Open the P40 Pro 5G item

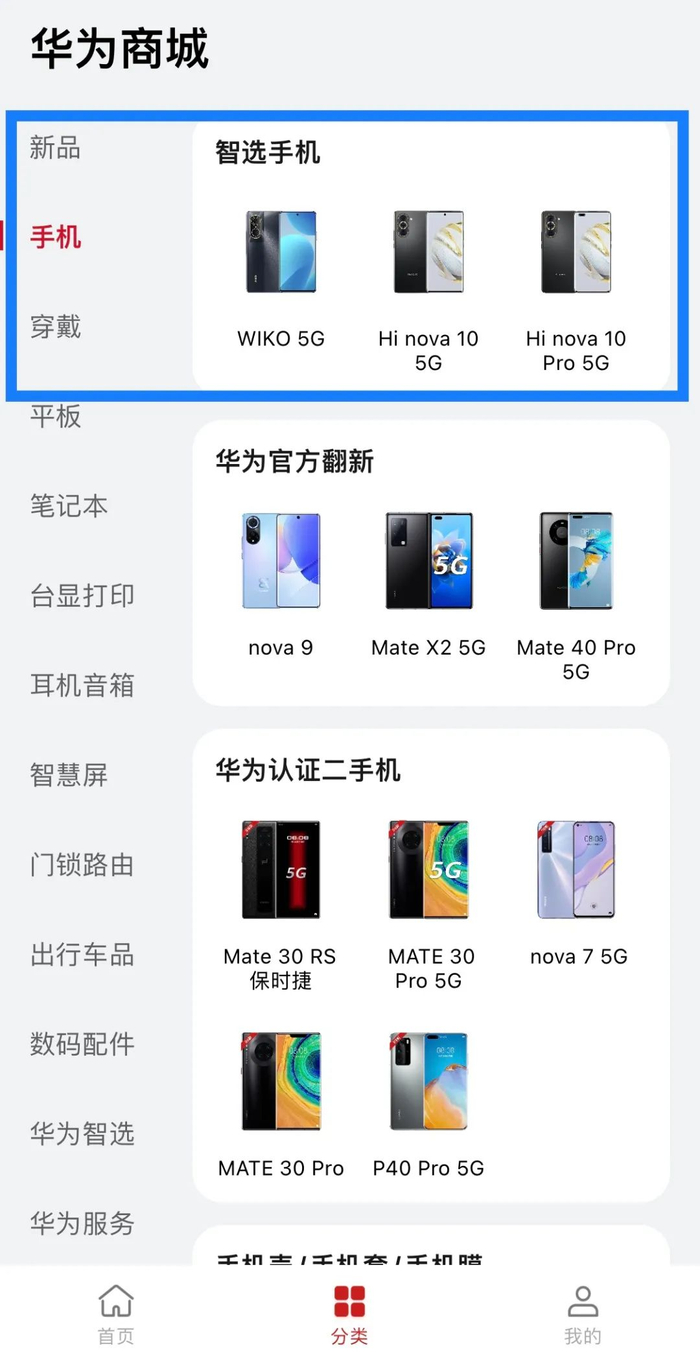428,1100
